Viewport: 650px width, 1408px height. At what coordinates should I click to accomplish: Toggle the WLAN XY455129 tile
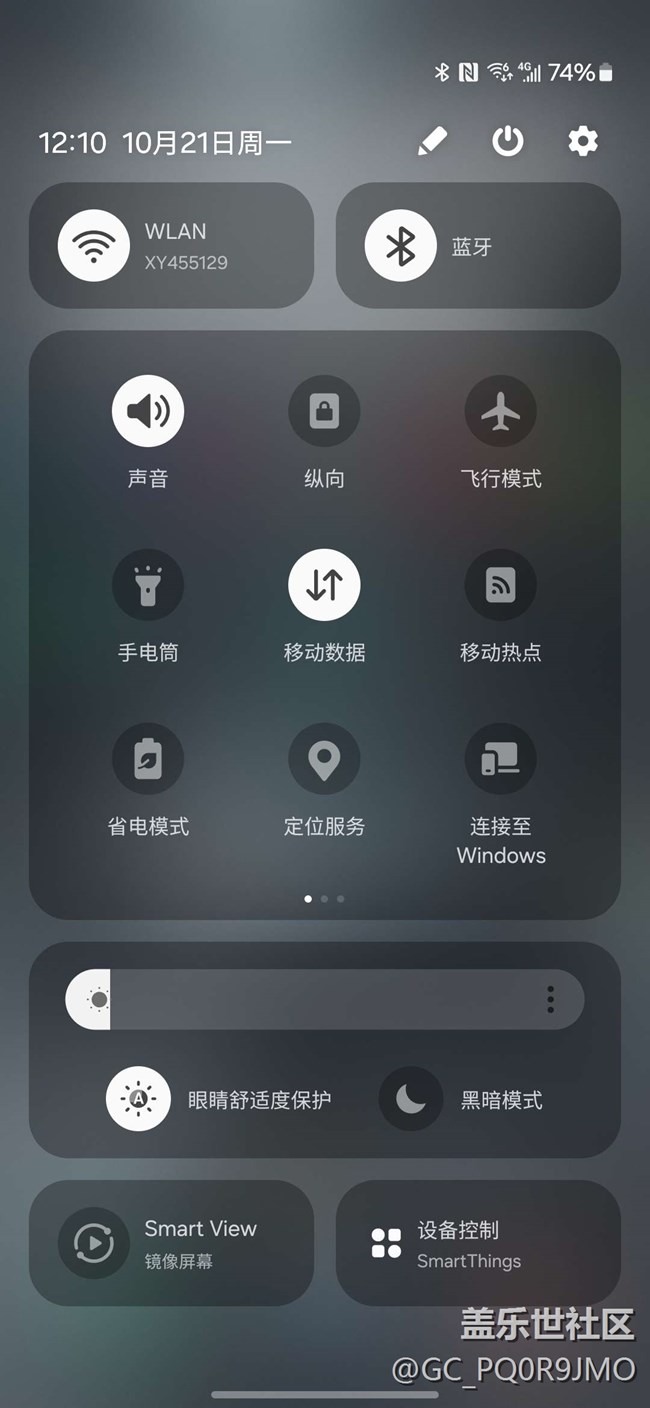click(x=172, y=246)
